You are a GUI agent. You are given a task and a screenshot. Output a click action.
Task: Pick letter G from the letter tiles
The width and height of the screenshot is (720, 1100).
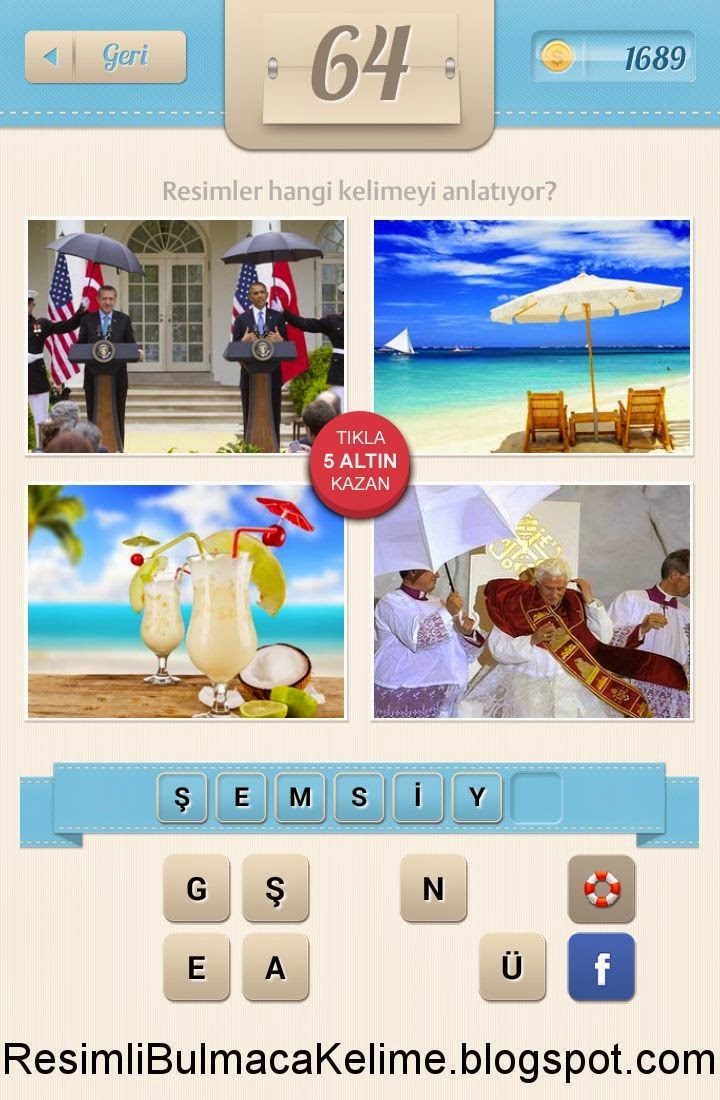[x=196, y=888]
